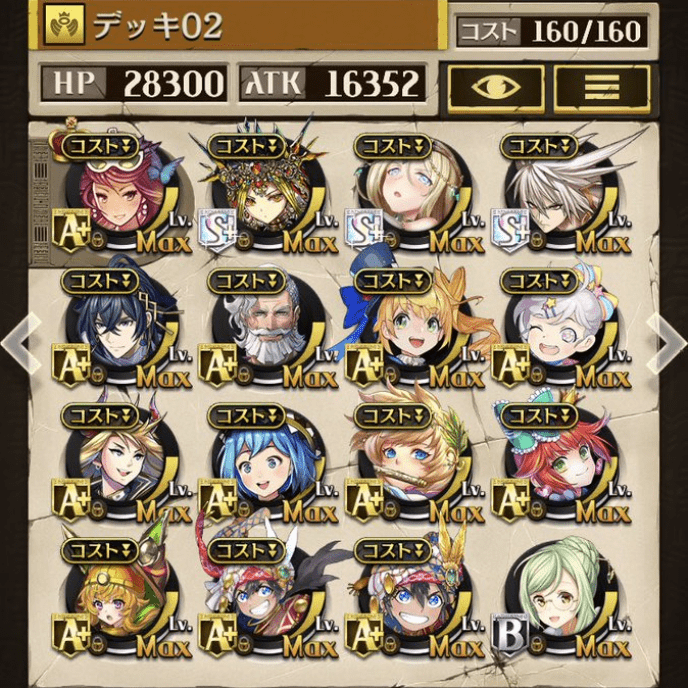Select the green-haired B rank character
This screenshot has width=688, height=688.
click(558, 600)
